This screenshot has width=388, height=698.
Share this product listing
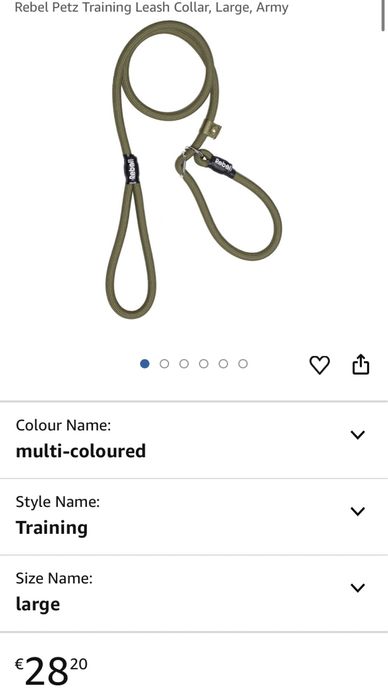(x=361, y=364)
